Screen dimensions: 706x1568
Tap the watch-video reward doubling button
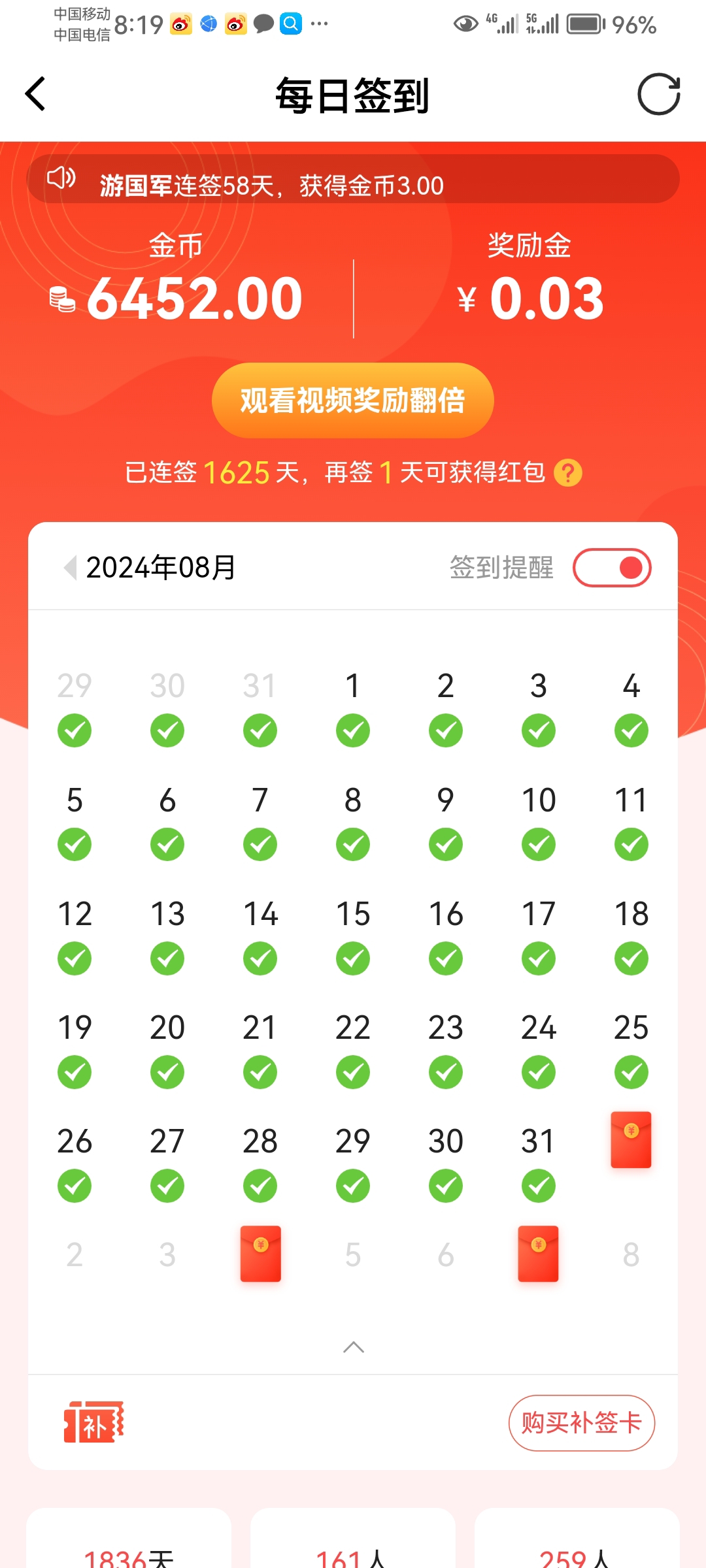pyautogui.click(x=352, y=400)
